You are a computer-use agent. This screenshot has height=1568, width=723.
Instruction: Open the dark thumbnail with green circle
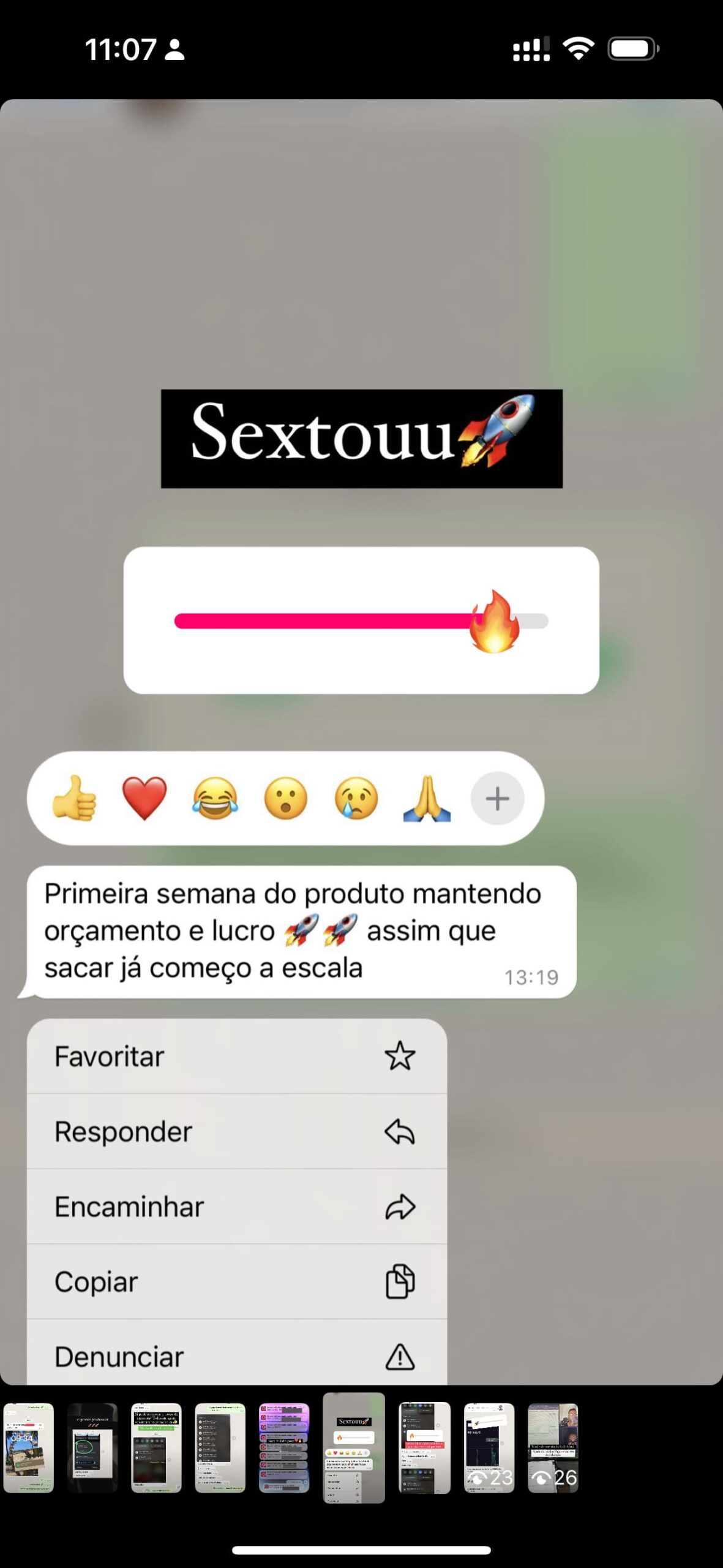pyautogui.click(x=92, y=1448)
